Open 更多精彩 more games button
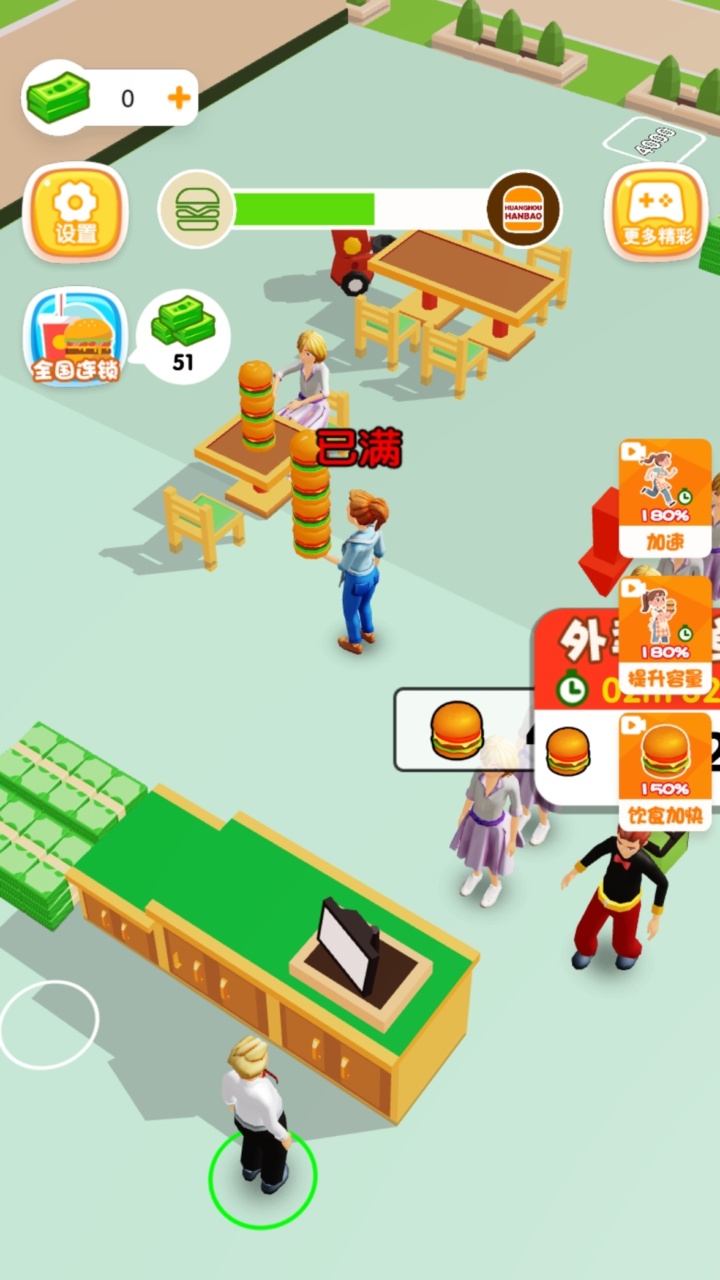 656,212
